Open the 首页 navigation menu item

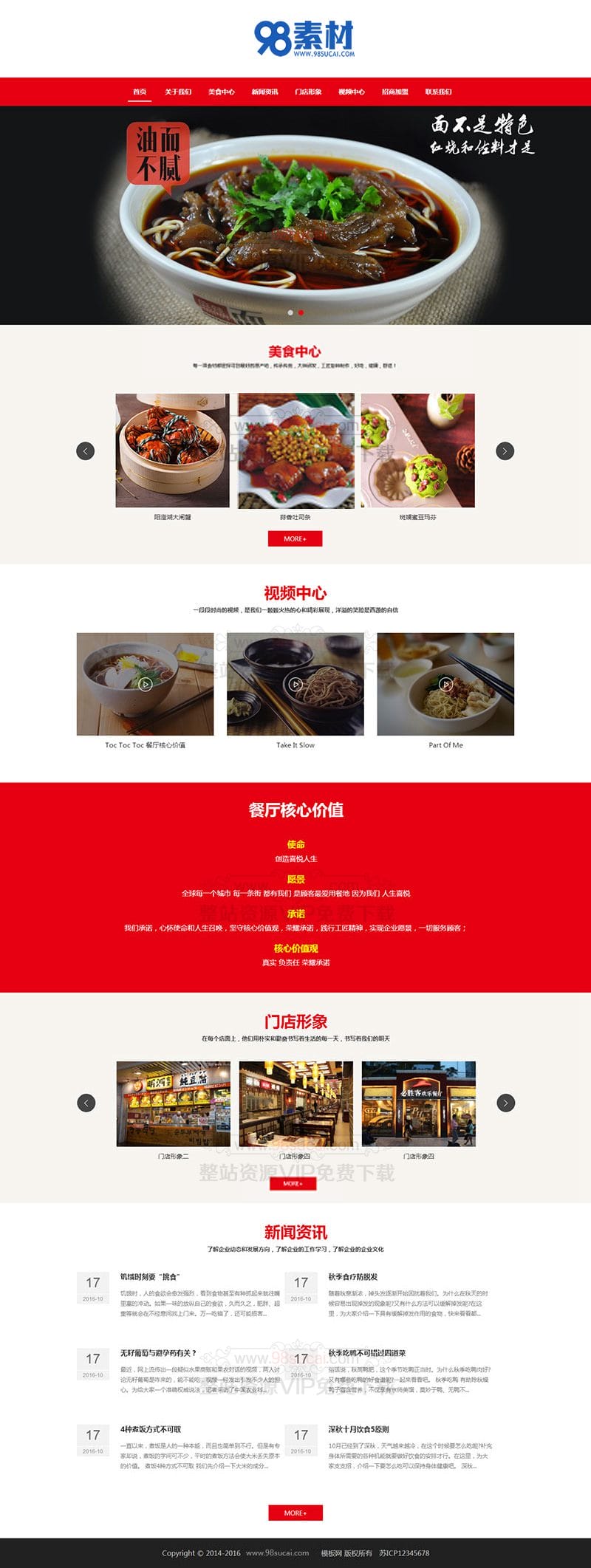[138, 91]
